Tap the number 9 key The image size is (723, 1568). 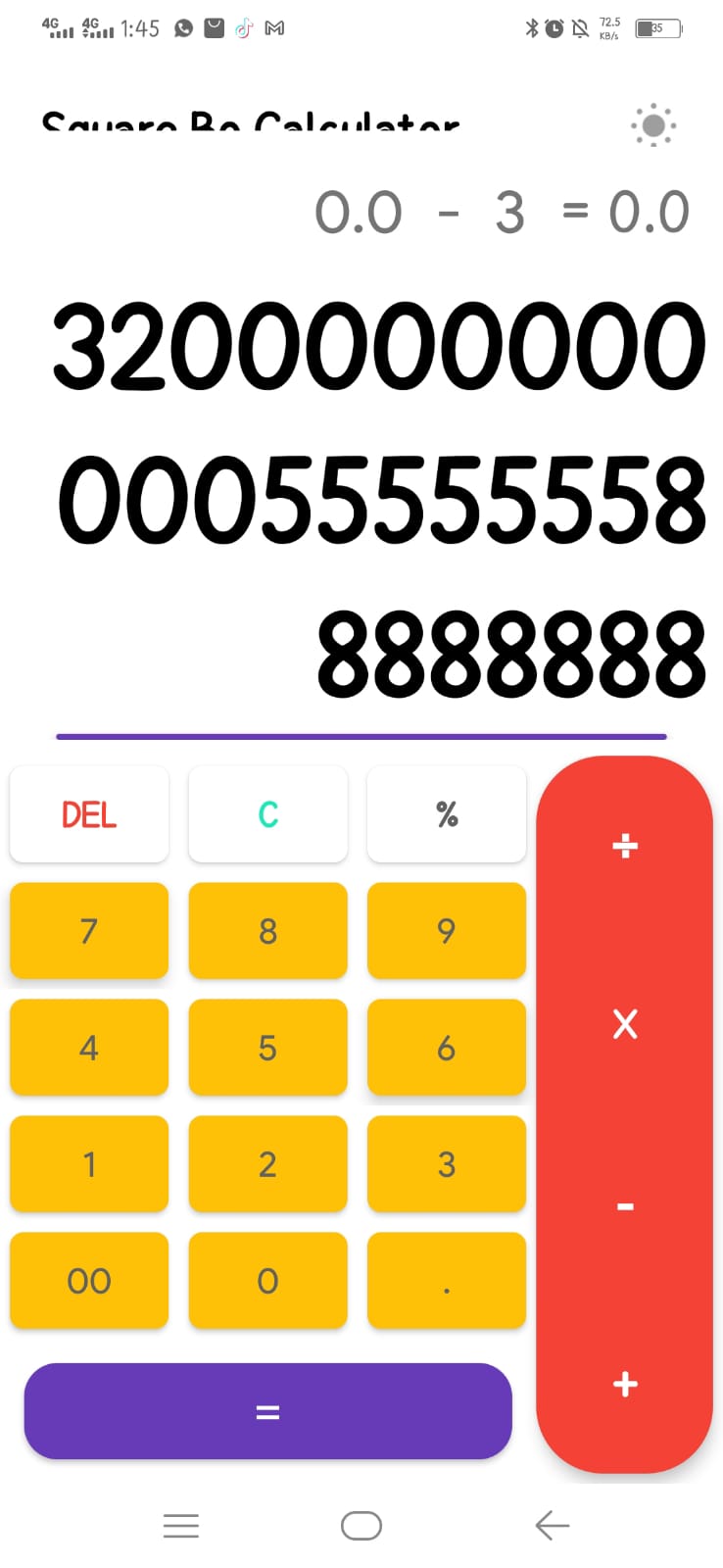click(x=447, y=931)
